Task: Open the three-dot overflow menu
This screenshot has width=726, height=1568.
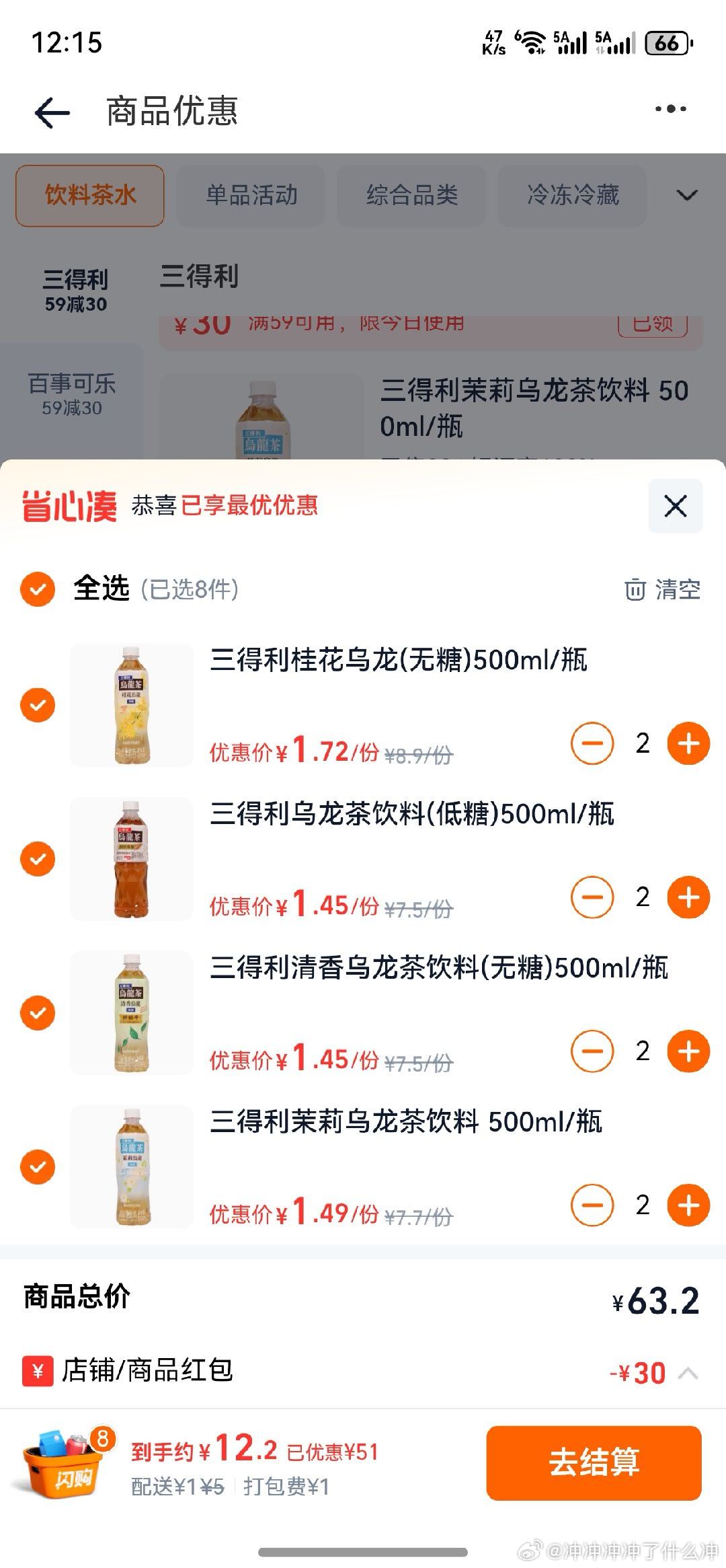Action: (670, 109)
